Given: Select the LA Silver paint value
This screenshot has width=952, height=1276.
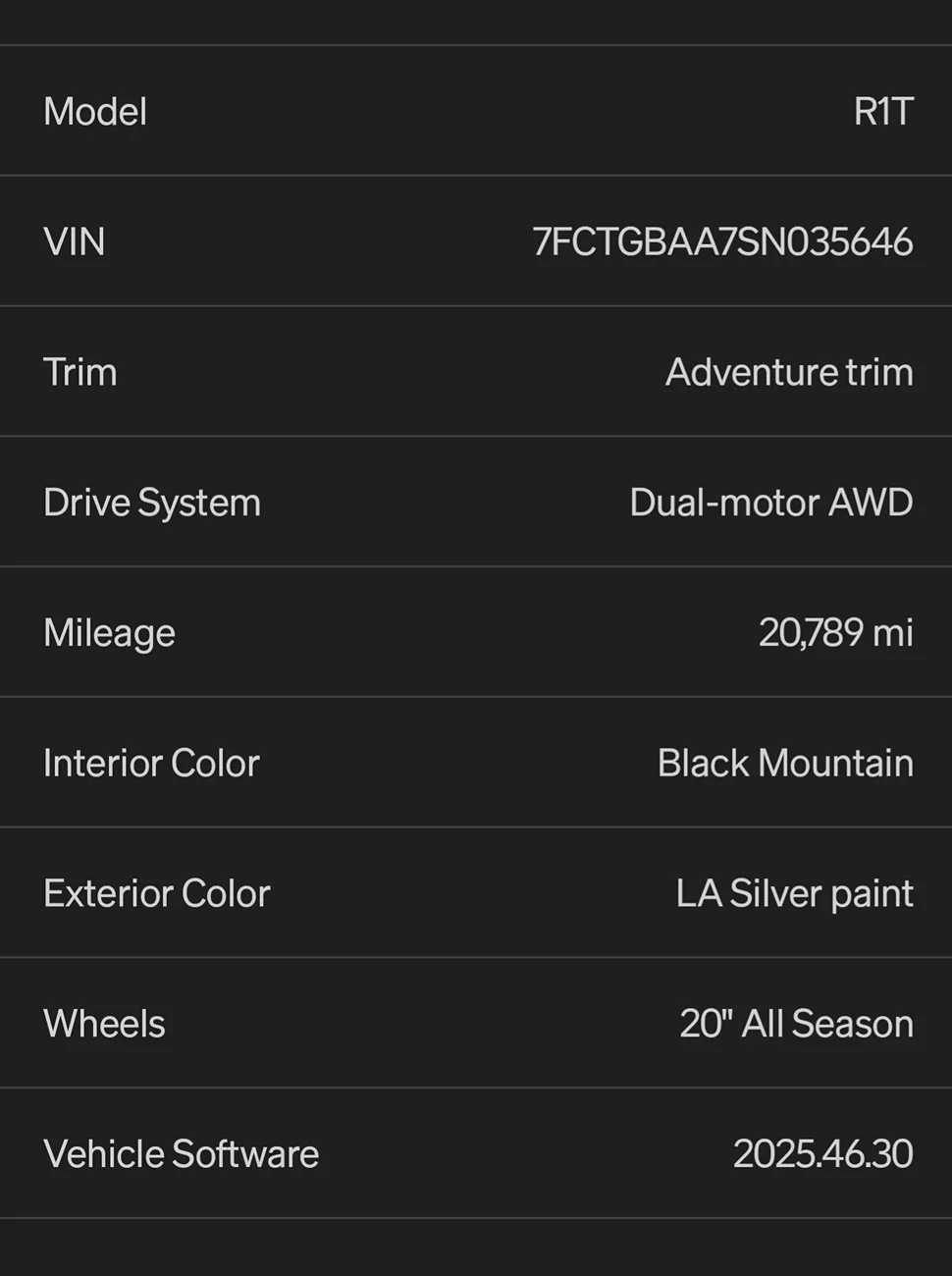Looking at the screenshot, I should click(x=794, y=893).
